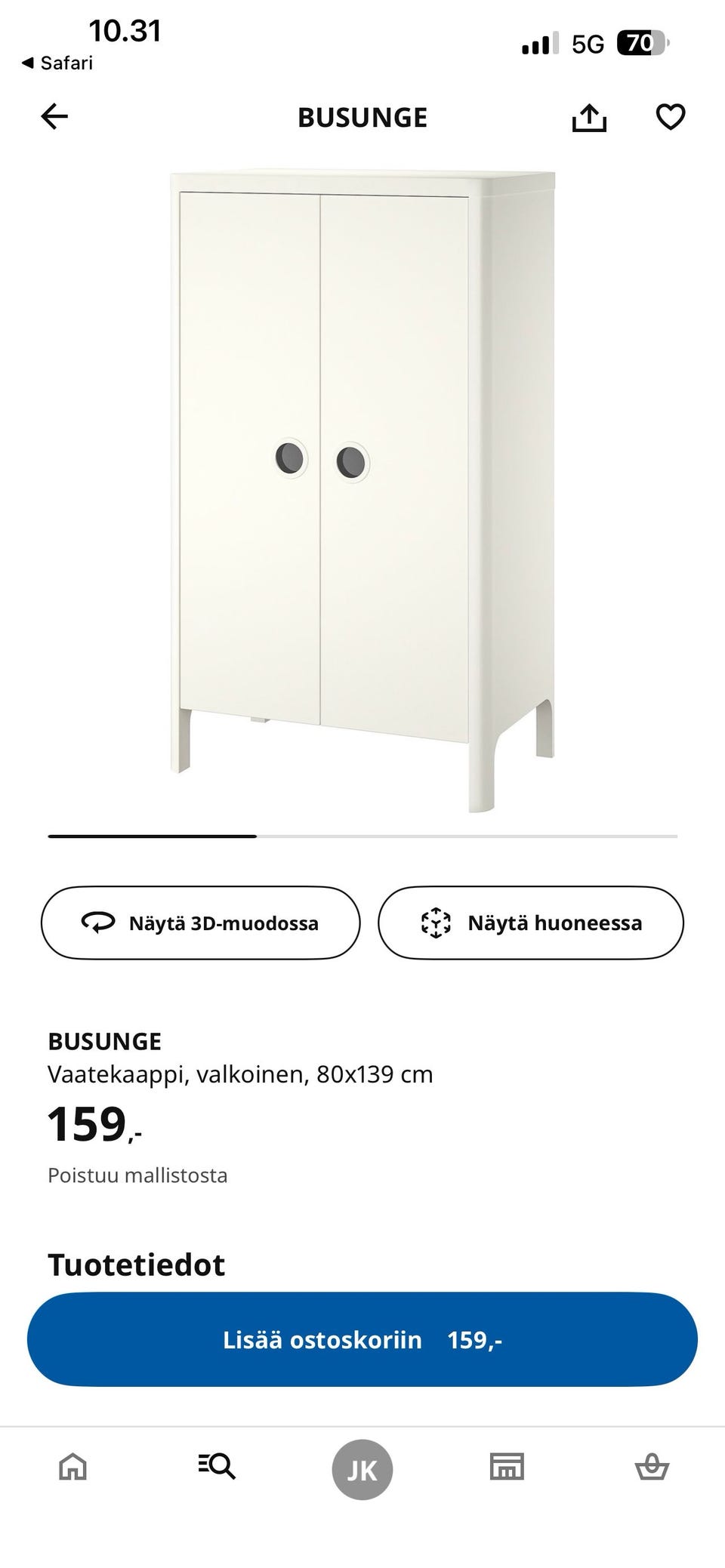Select the BUSUNGE title in the header

click(362, 118)
